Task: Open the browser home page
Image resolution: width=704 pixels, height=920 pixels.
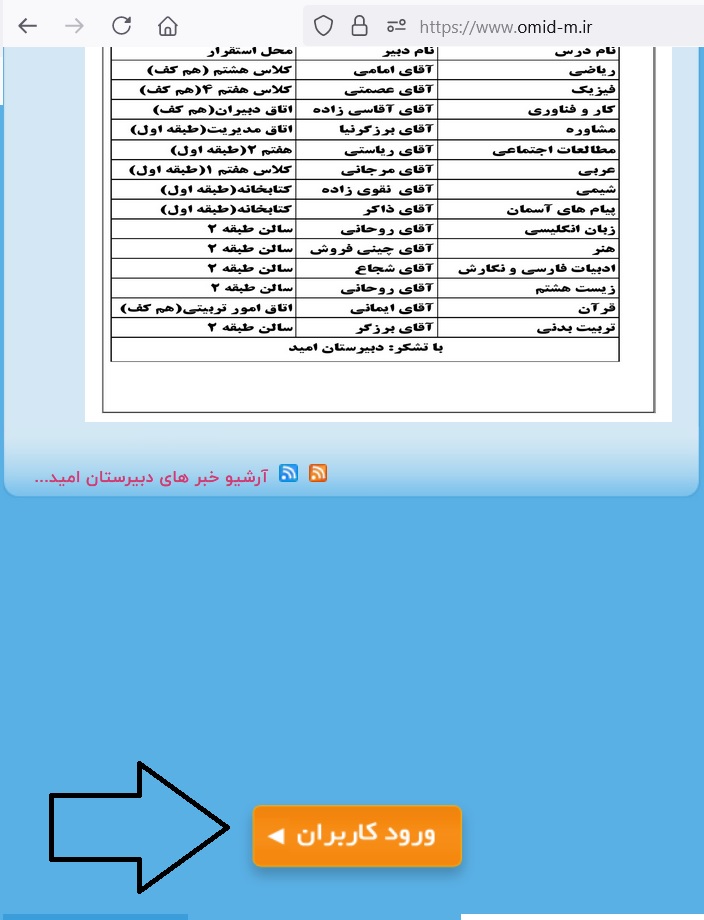Action: (x=168, y=26)
